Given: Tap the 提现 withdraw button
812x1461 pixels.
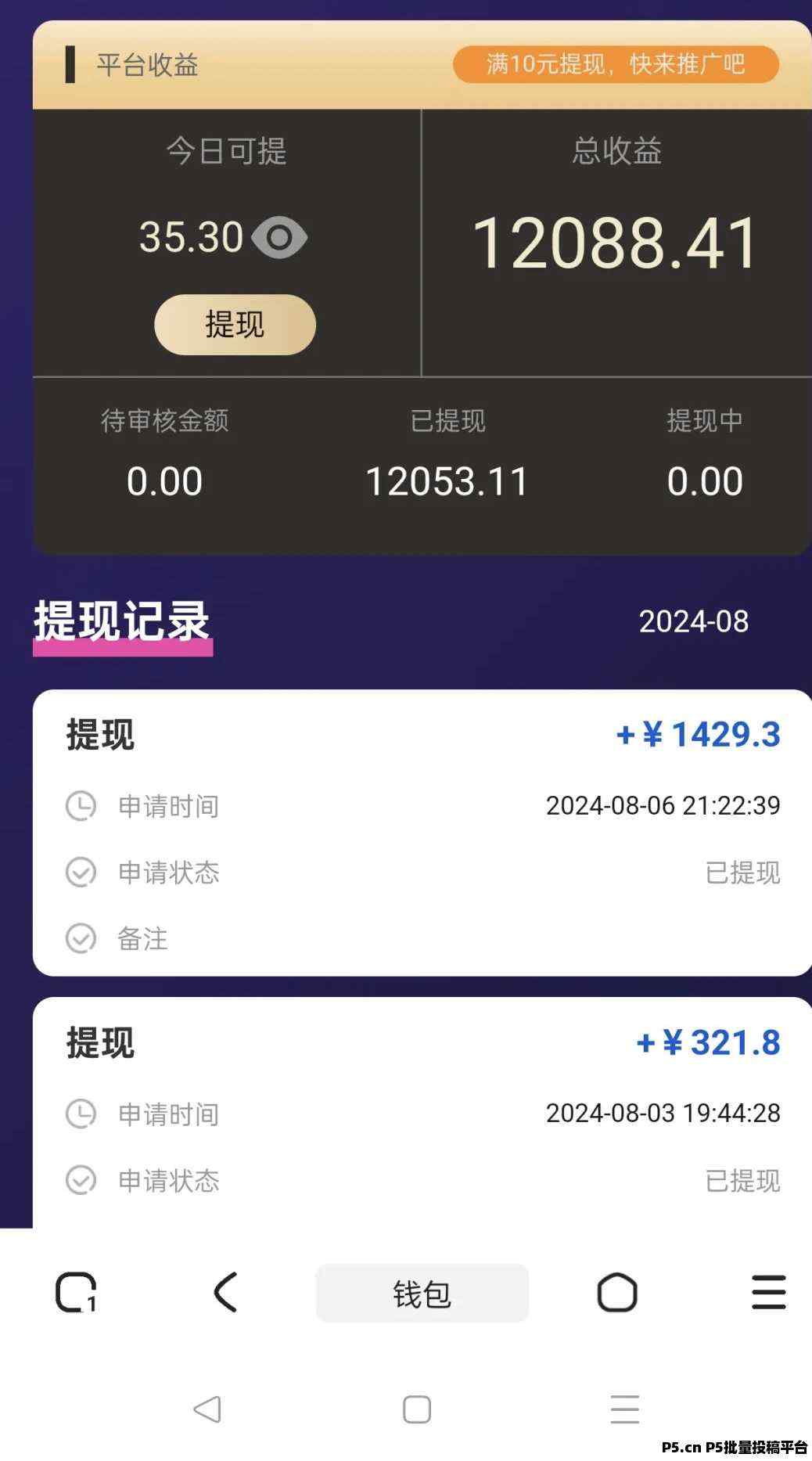Looking at the screenshot, I should [x=235, y=324].
